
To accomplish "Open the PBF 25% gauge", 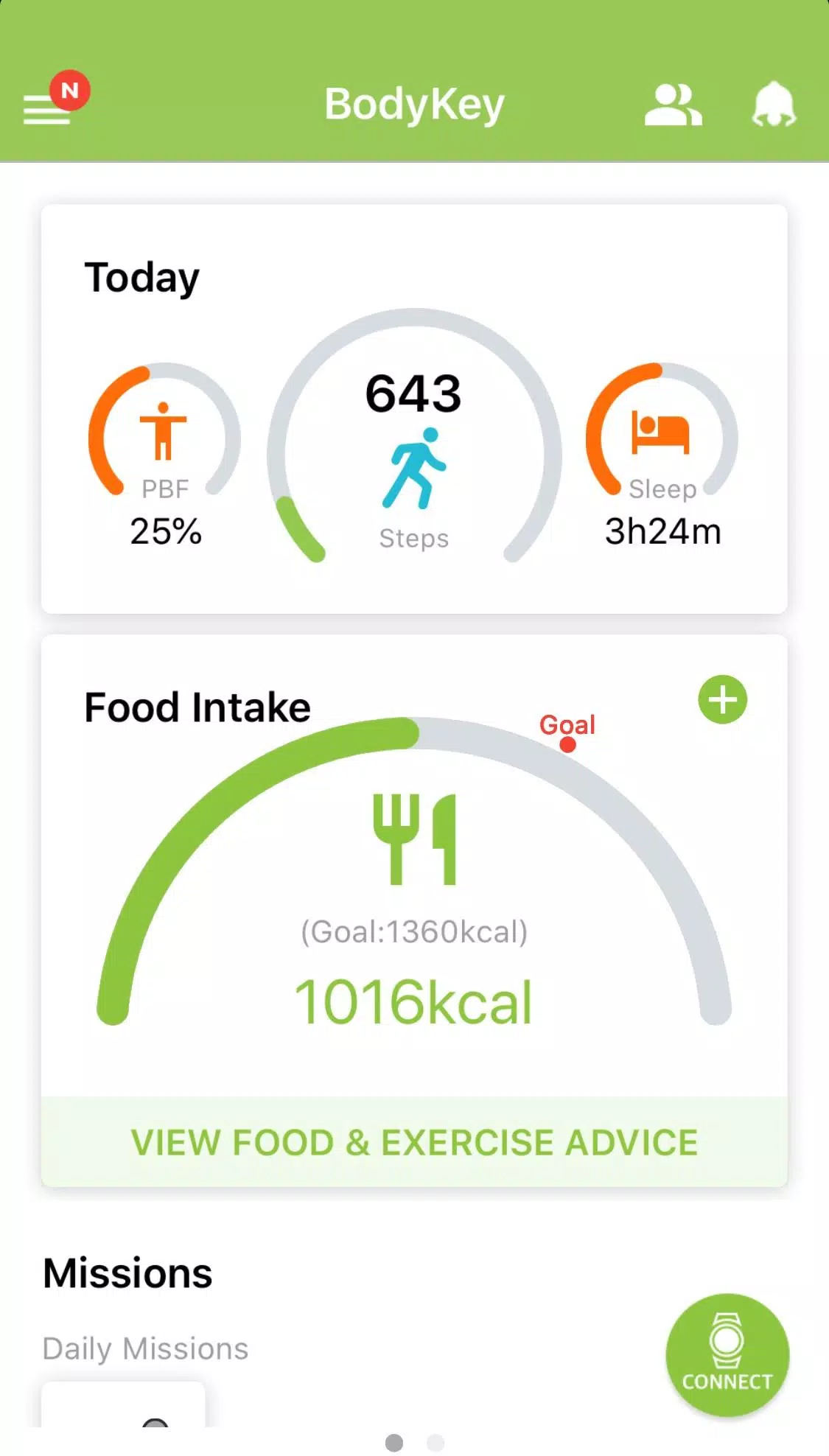I will 164,453.
